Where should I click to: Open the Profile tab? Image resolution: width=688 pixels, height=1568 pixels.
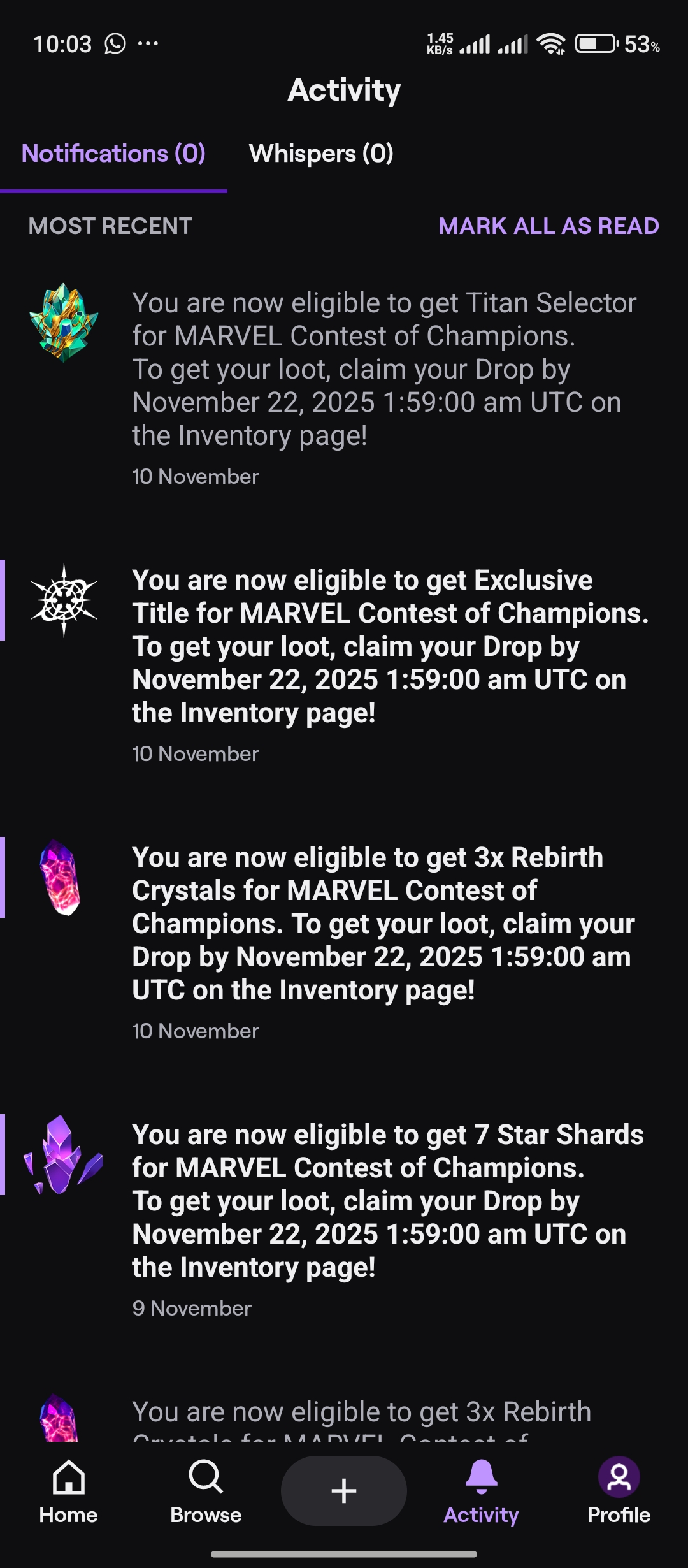point(619,1492)
